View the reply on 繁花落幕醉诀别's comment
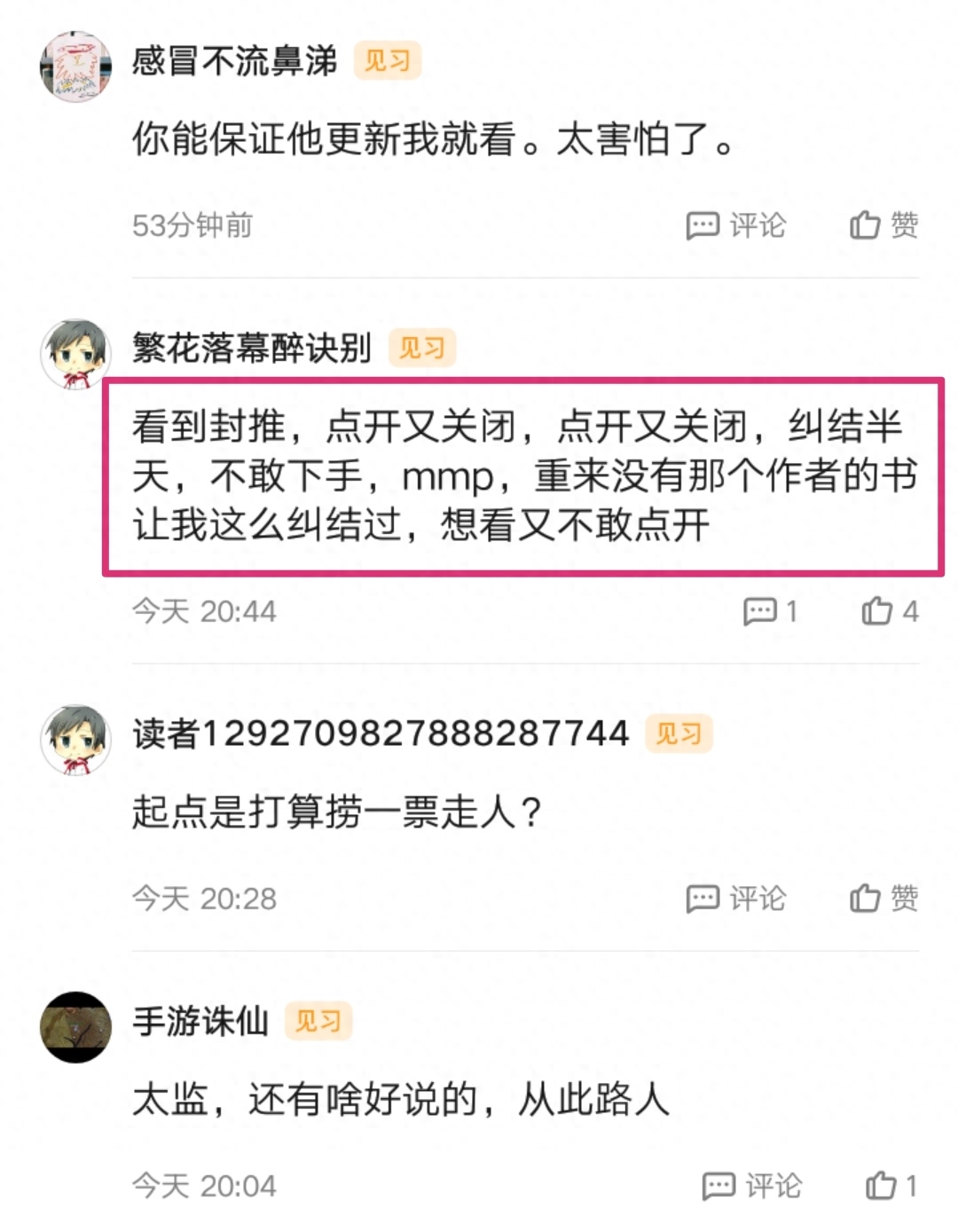Viewport: 958px width, 1232px height. click(770, 611)
